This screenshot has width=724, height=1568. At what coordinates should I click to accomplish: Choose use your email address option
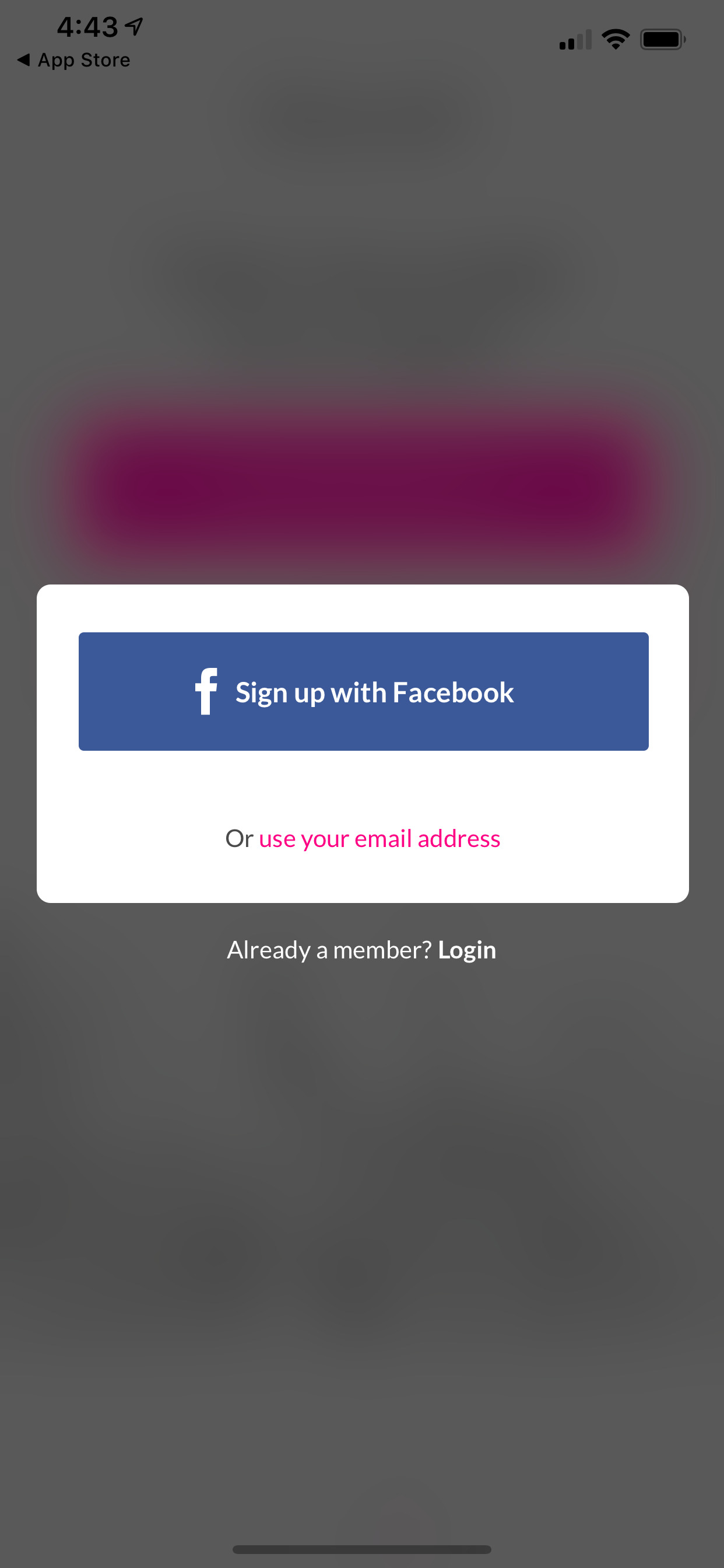coord(379,839)
